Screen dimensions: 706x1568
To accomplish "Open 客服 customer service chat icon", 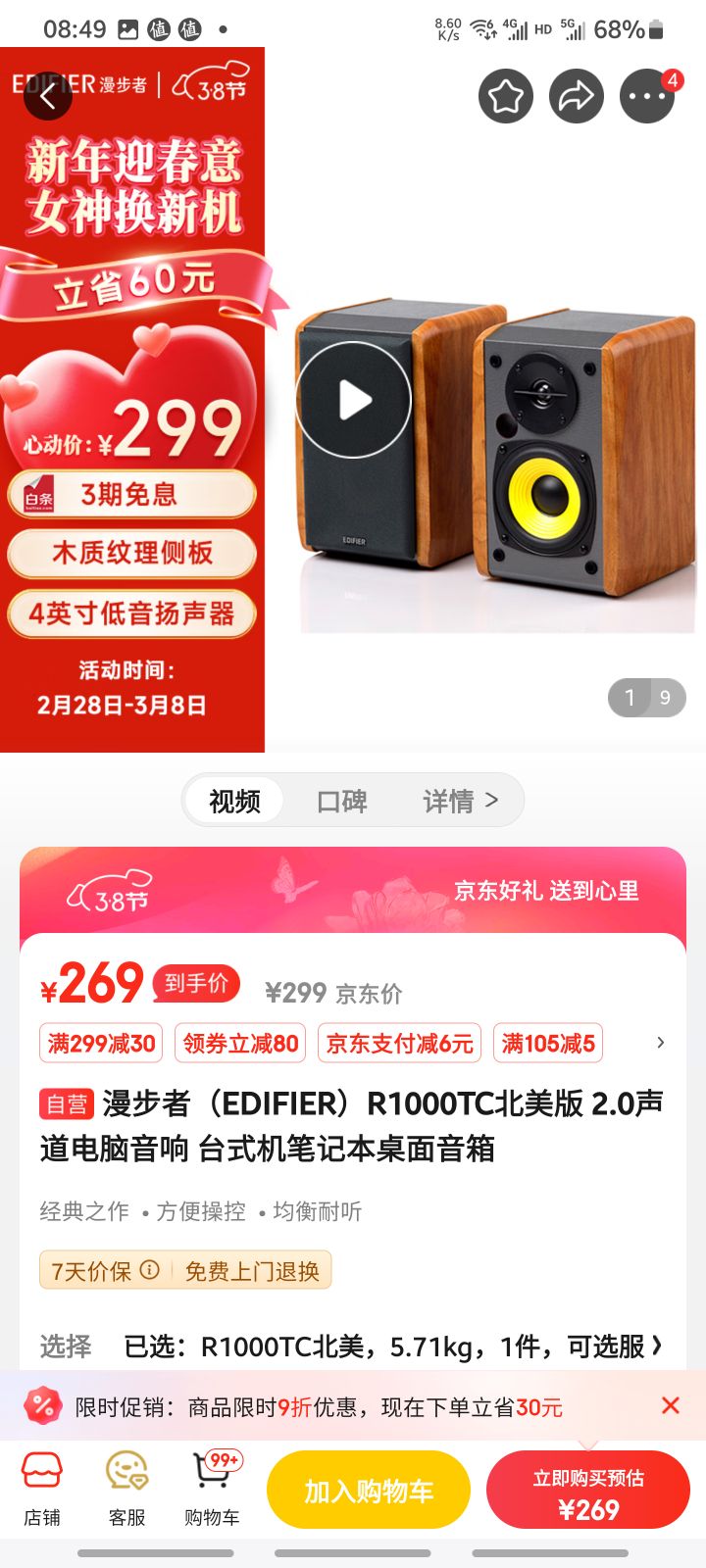I will 126,1488.
